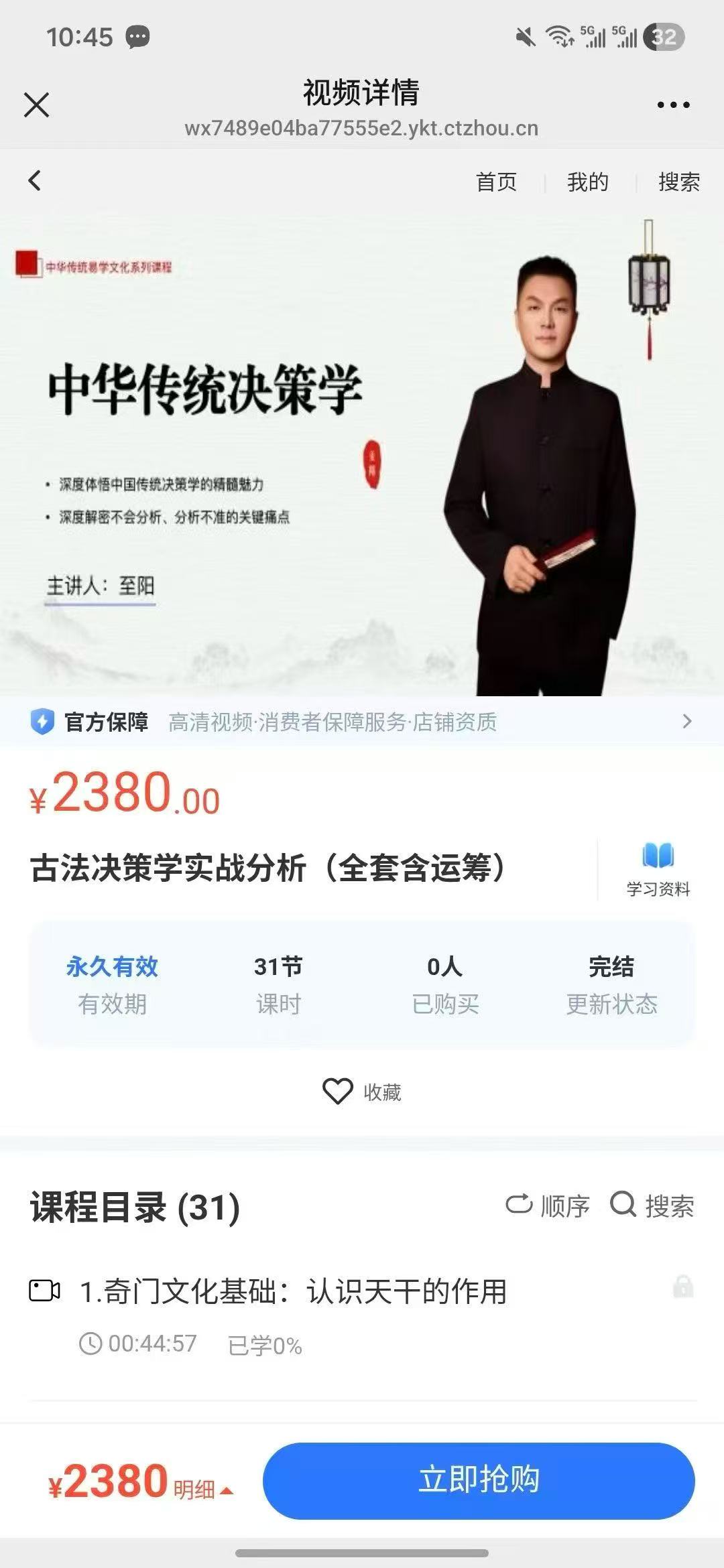This screenshot has width=724, height=1568.
Task: Open 搜索 in the top bar
Action: (x=678, y=182)
